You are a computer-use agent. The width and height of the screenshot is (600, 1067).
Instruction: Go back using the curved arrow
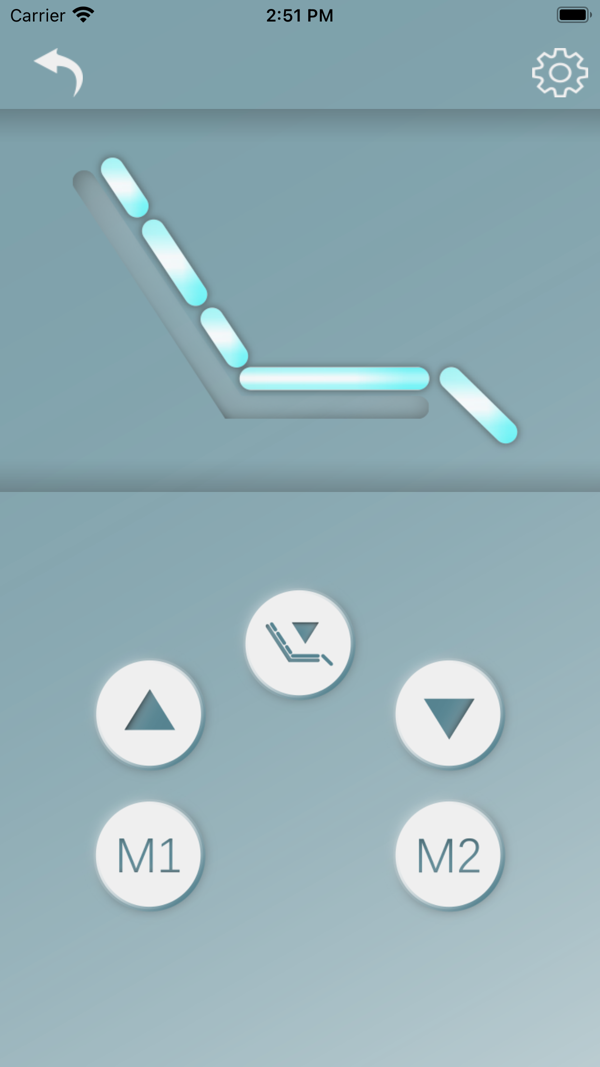tap(59, 71)
